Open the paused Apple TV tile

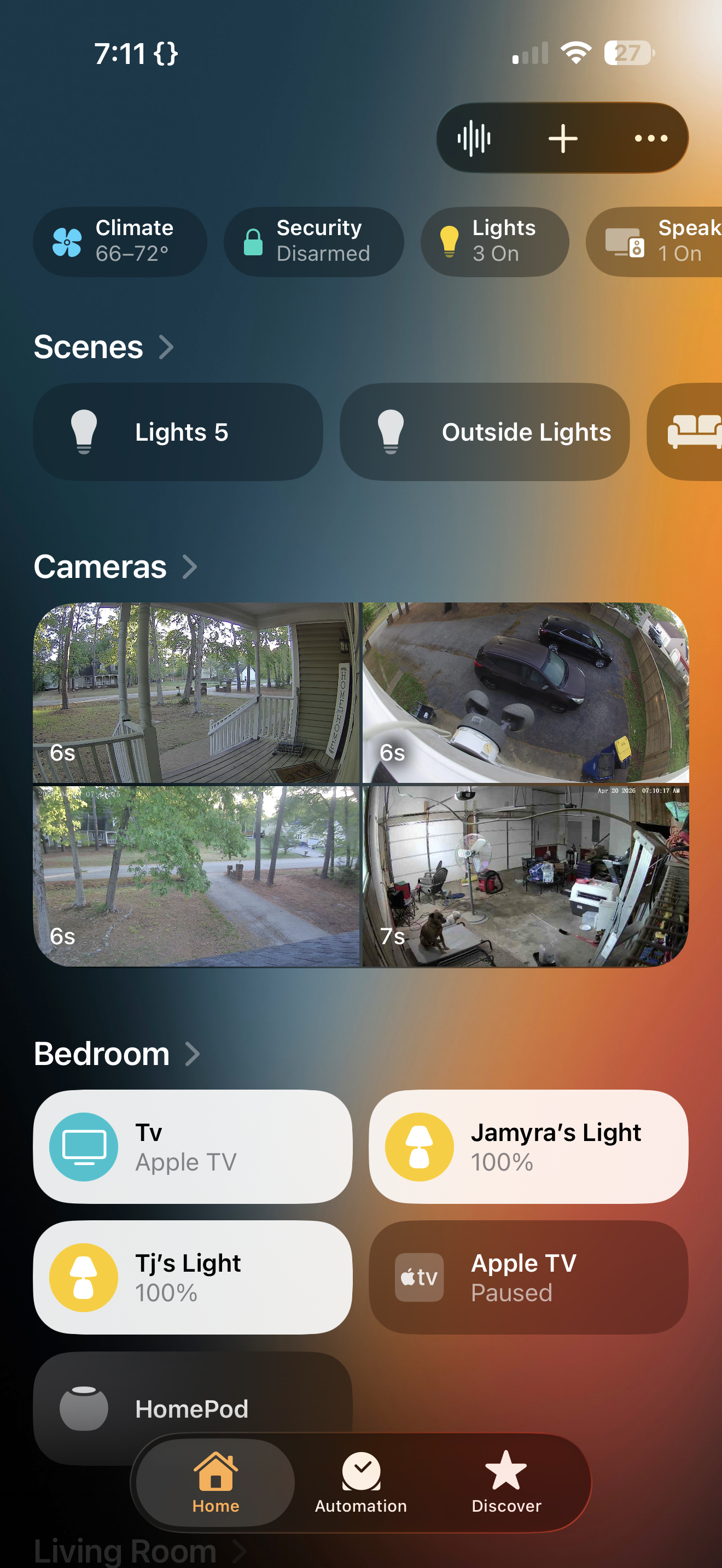[528, 1277]
